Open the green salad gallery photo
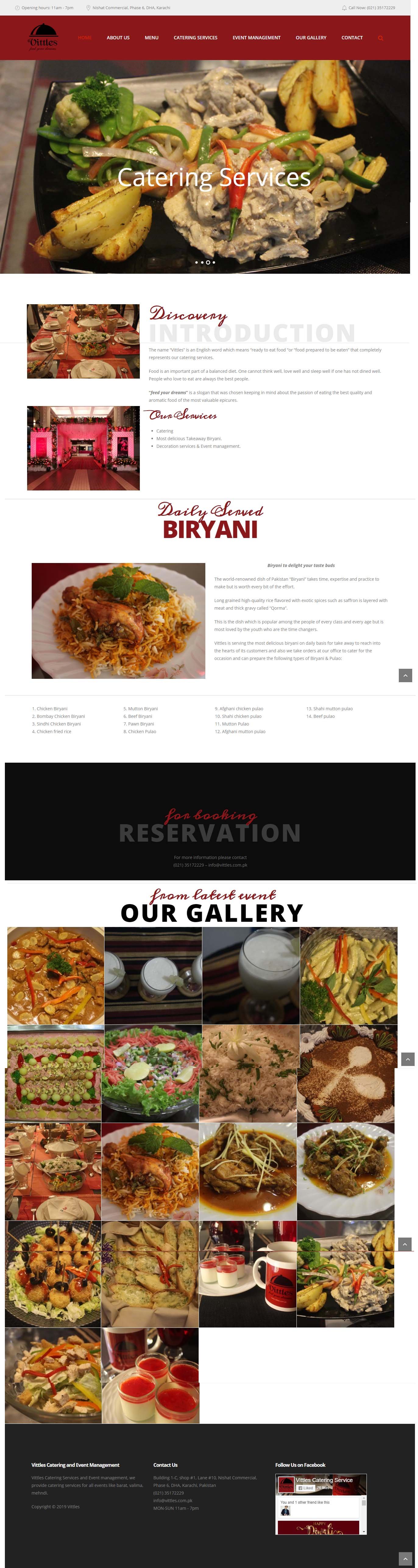Image resolution: width=418 pixels, height=1568 pixels. point(151,1073)
